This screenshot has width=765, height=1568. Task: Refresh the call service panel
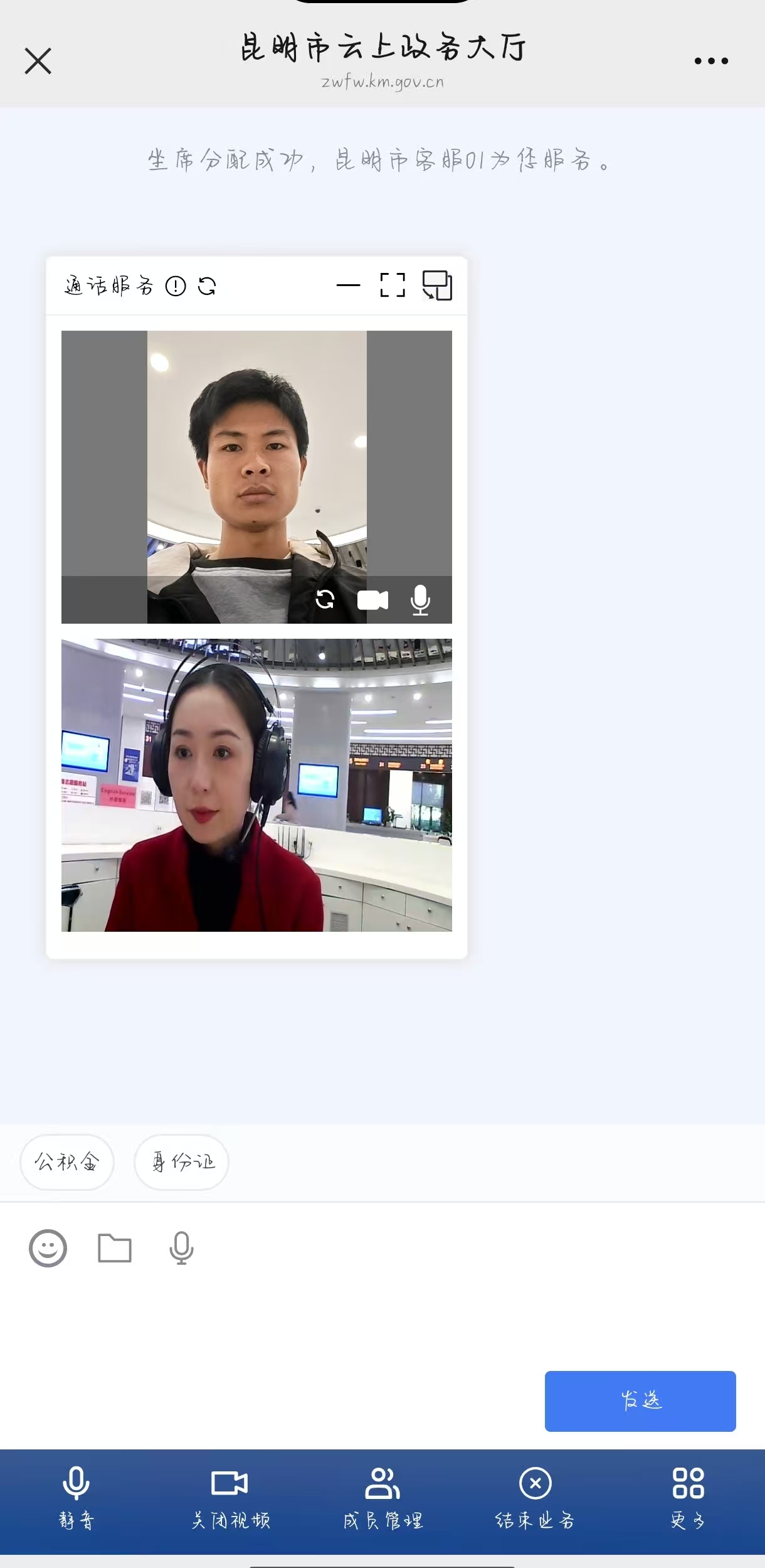(207, 286)
